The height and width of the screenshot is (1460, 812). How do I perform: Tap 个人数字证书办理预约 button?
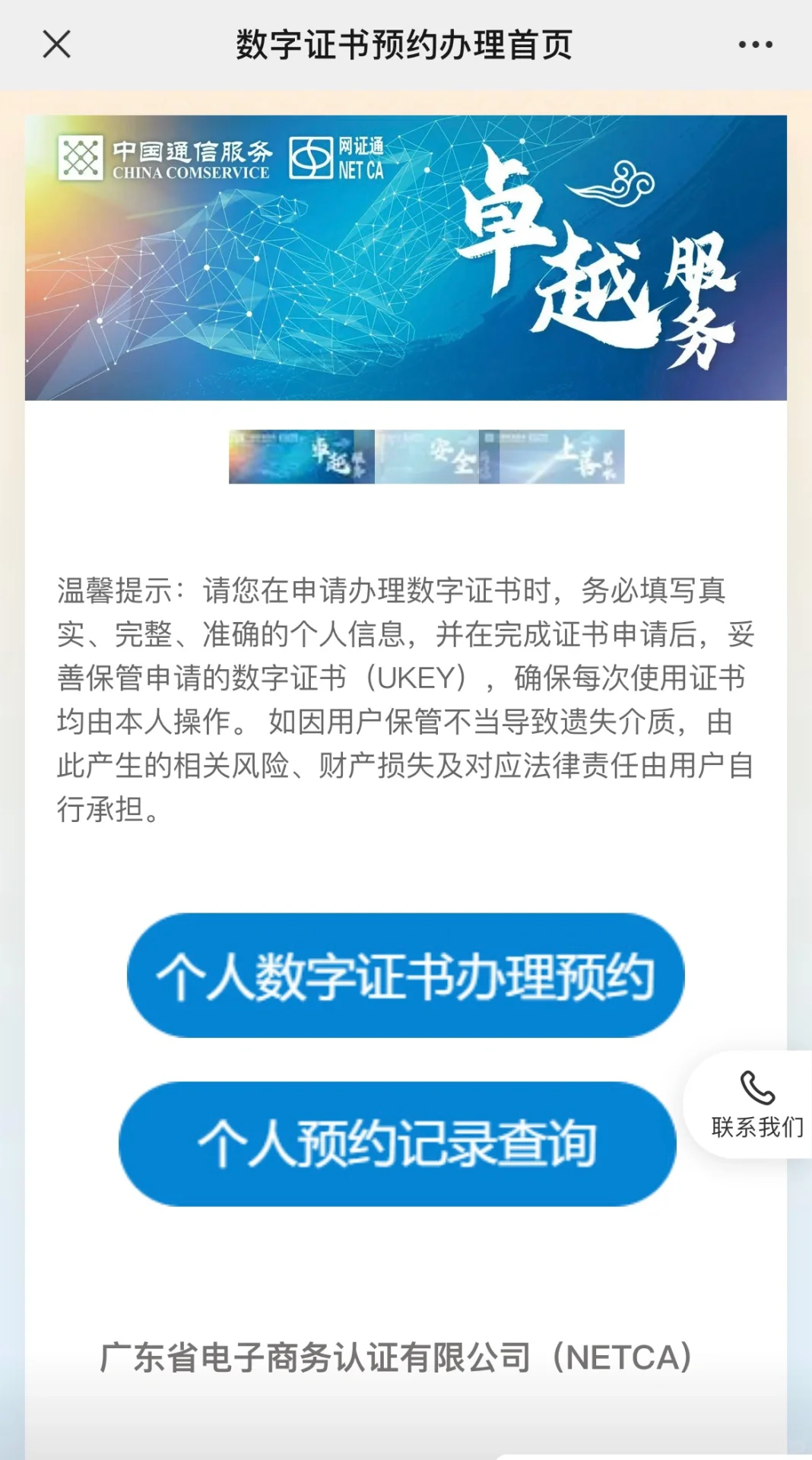click(x=405, y=976)
